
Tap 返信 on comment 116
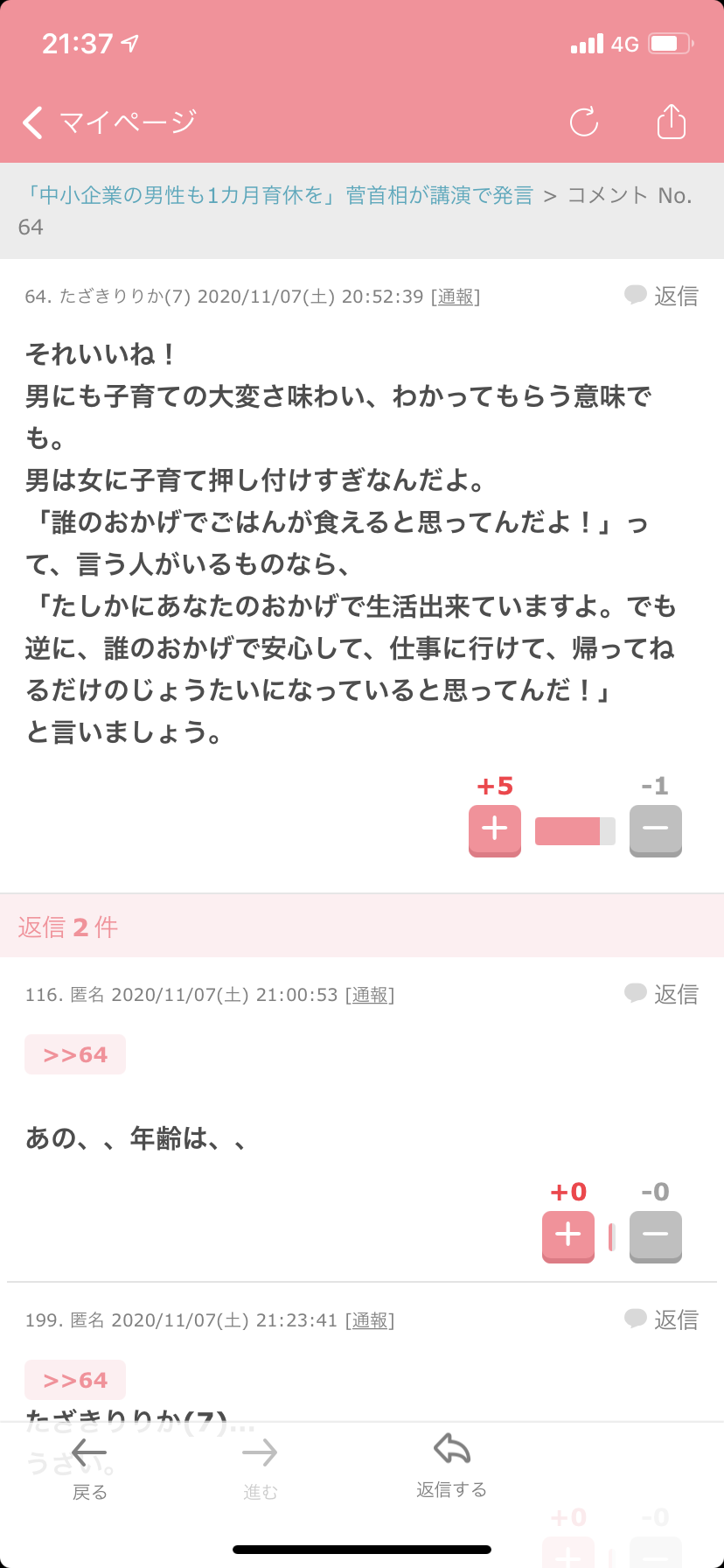(662, 994)
